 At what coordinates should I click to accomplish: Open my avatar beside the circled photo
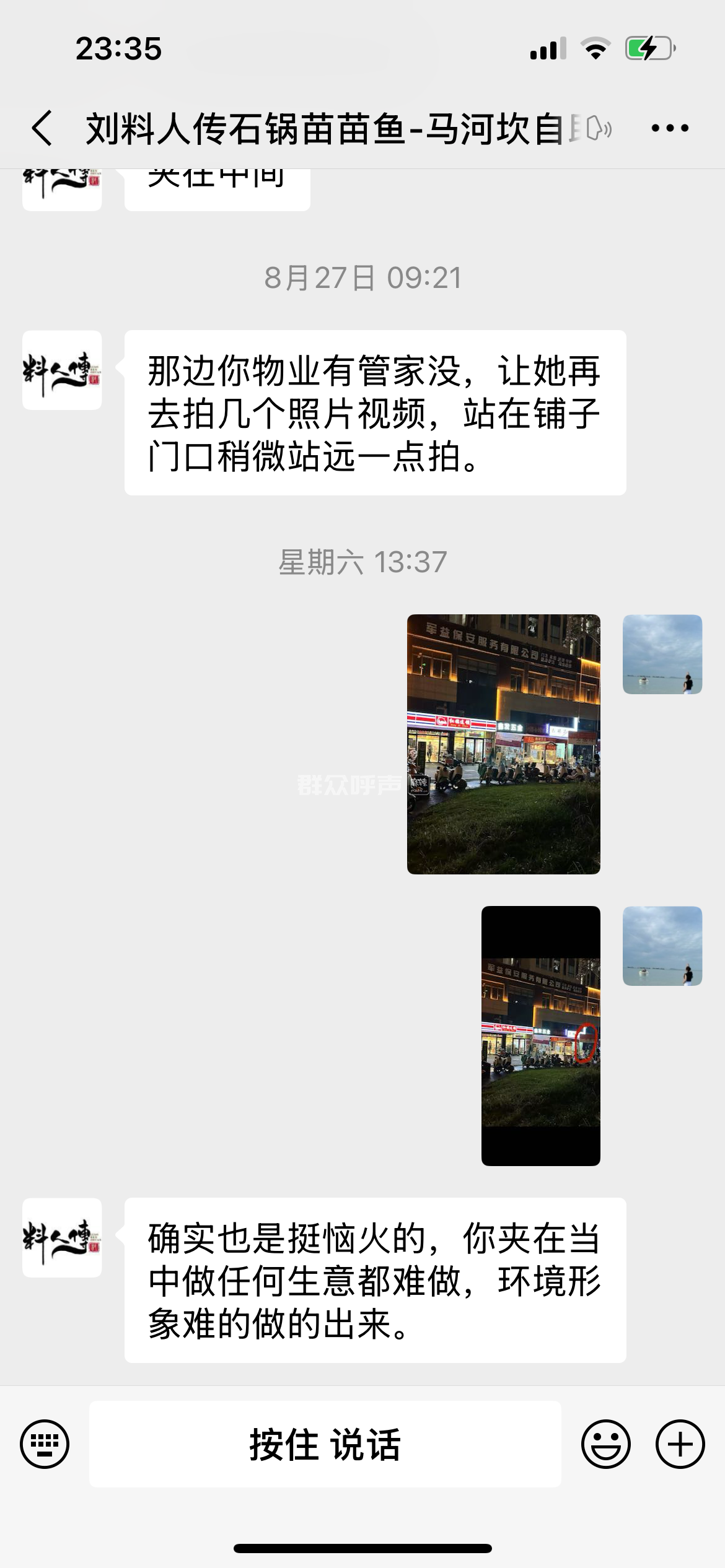click(x=662, y=946)
